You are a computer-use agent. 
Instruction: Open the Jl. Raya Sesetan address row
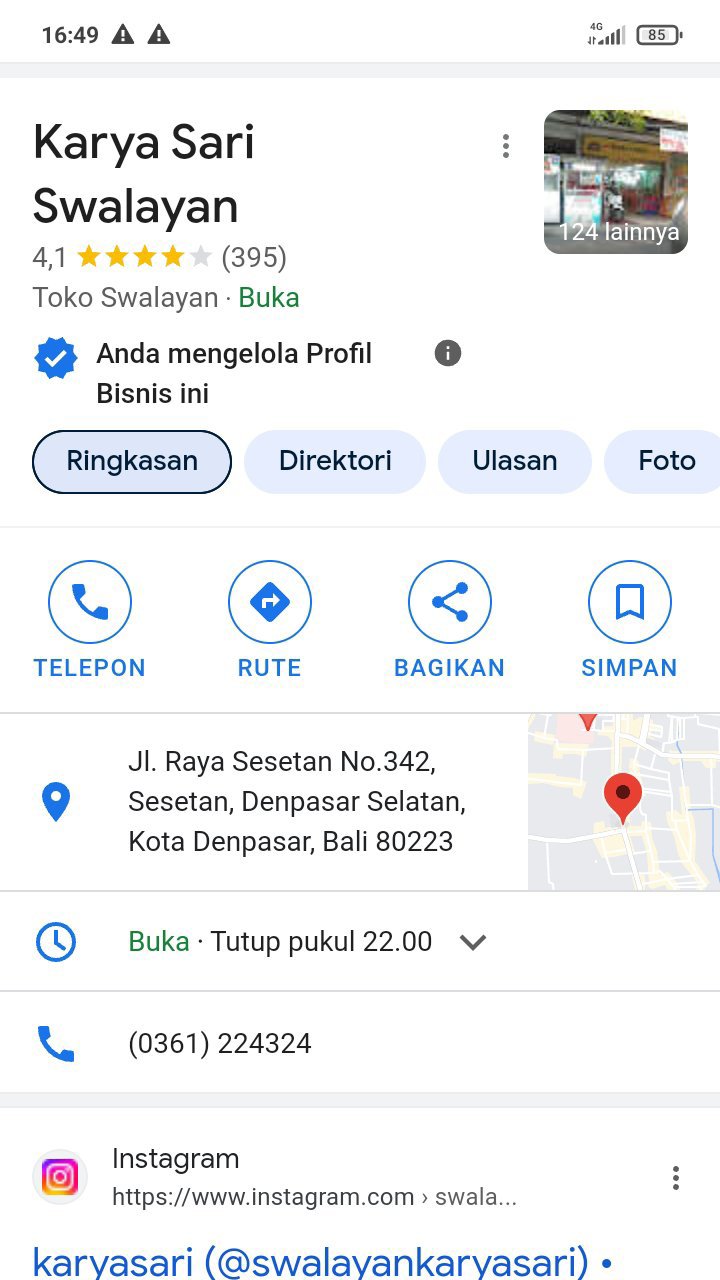click(x=296, y=802)
